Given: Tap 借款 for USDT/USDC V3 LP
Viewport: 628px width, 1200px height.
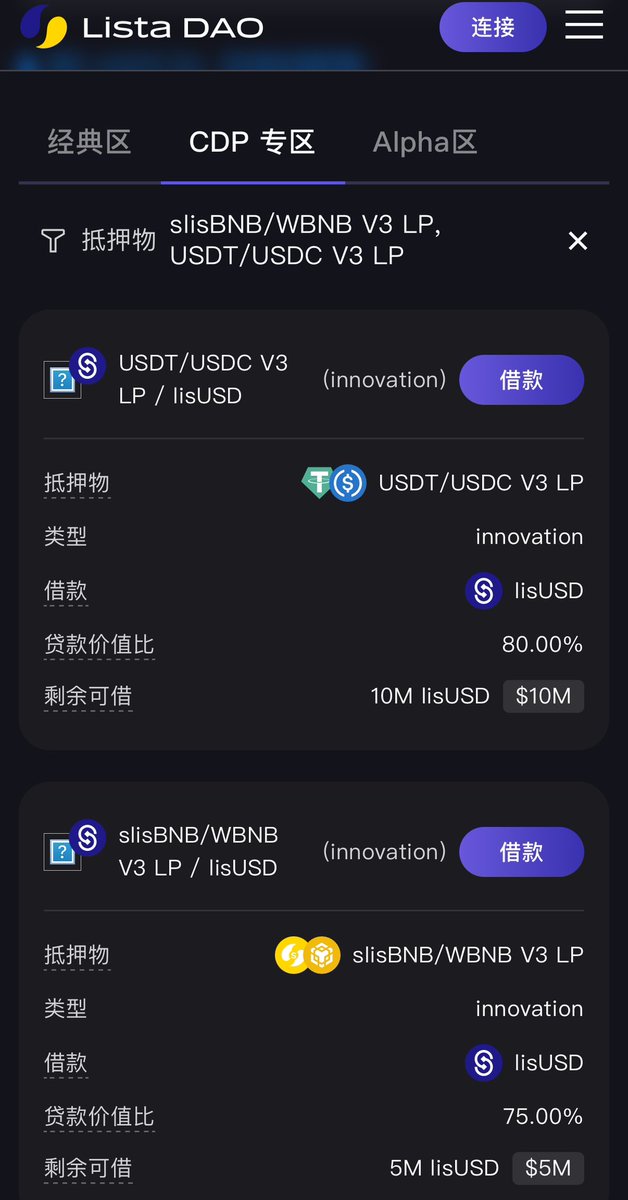Looking at the screenshot, I should [521, 380].
